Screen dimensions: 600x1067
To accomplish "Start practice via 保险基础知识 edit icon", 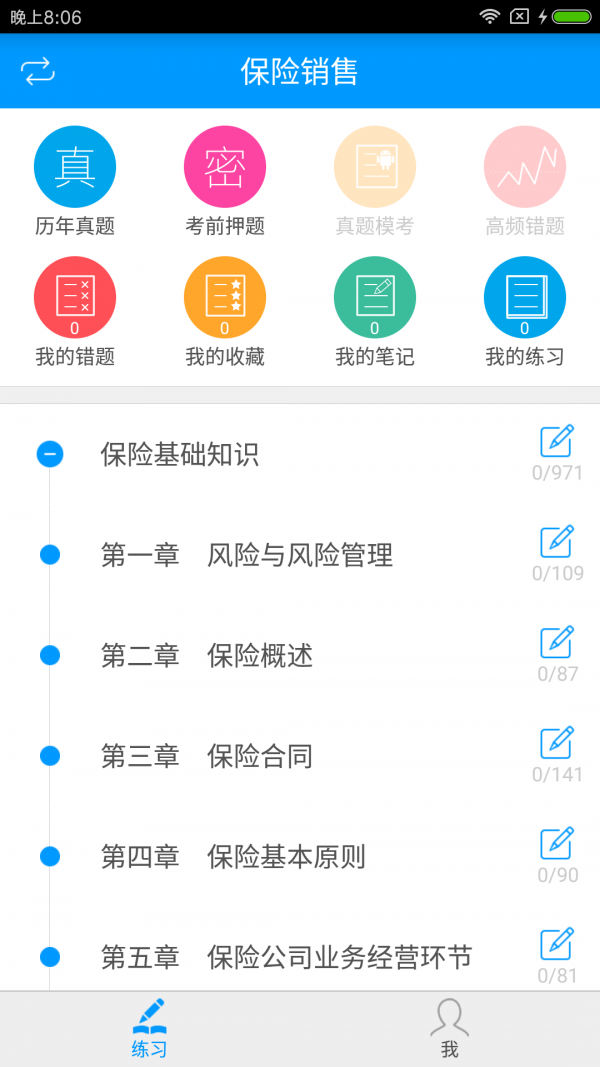I will pyautogui.click(x=557, y=441).
